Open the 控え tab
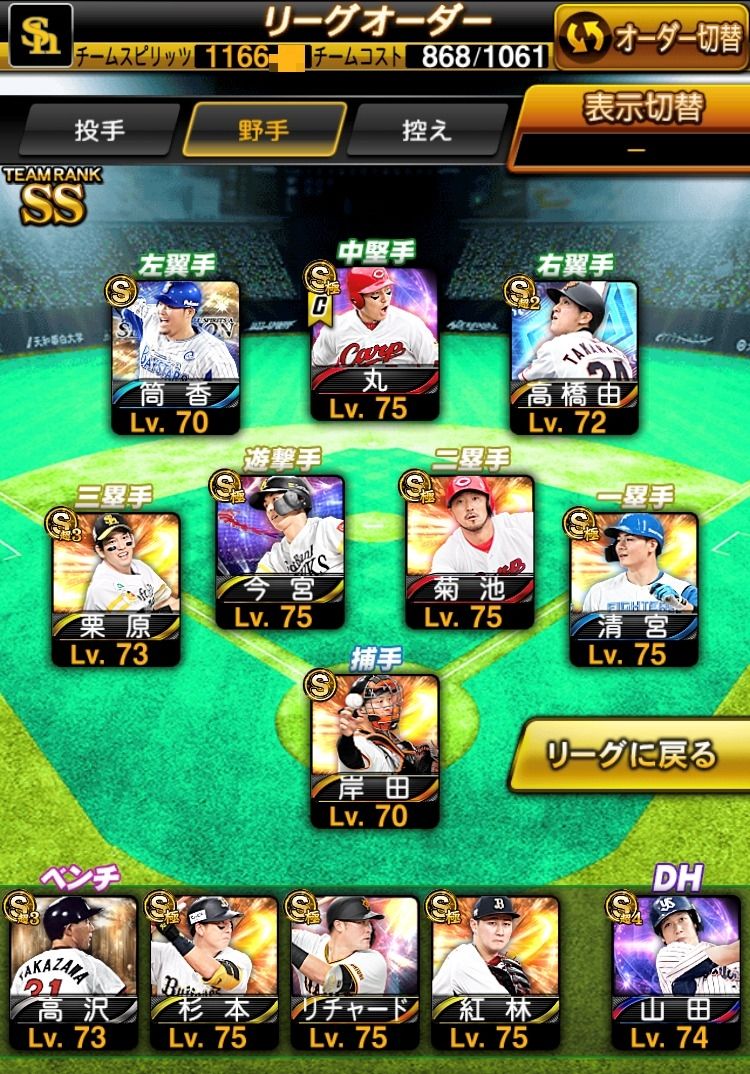The height and width of the screenshot is (1074, 750). 426,131
